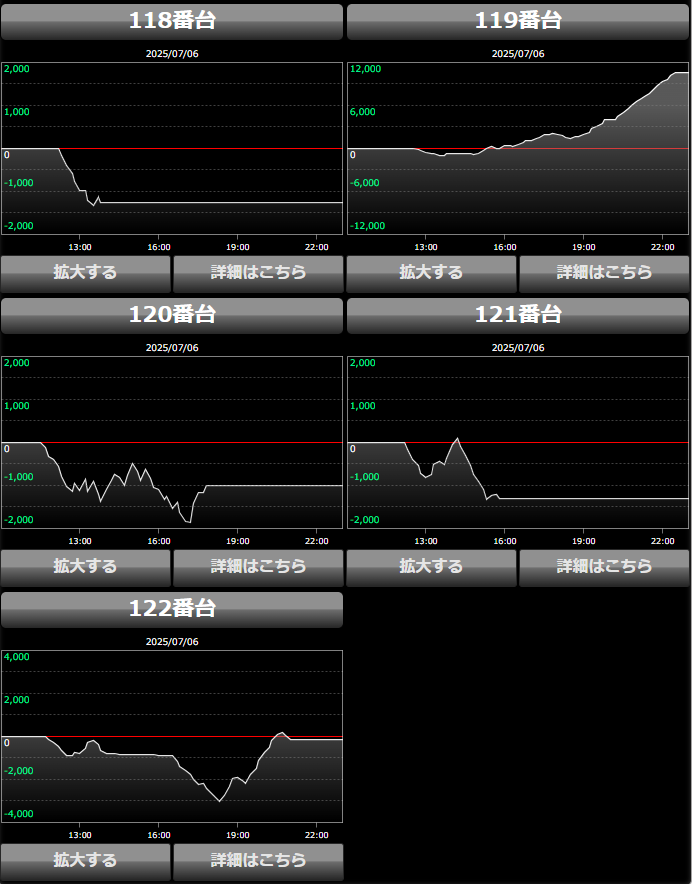
Task: Open 詳細はこちら for 120番台
Action: click(258, 566)
